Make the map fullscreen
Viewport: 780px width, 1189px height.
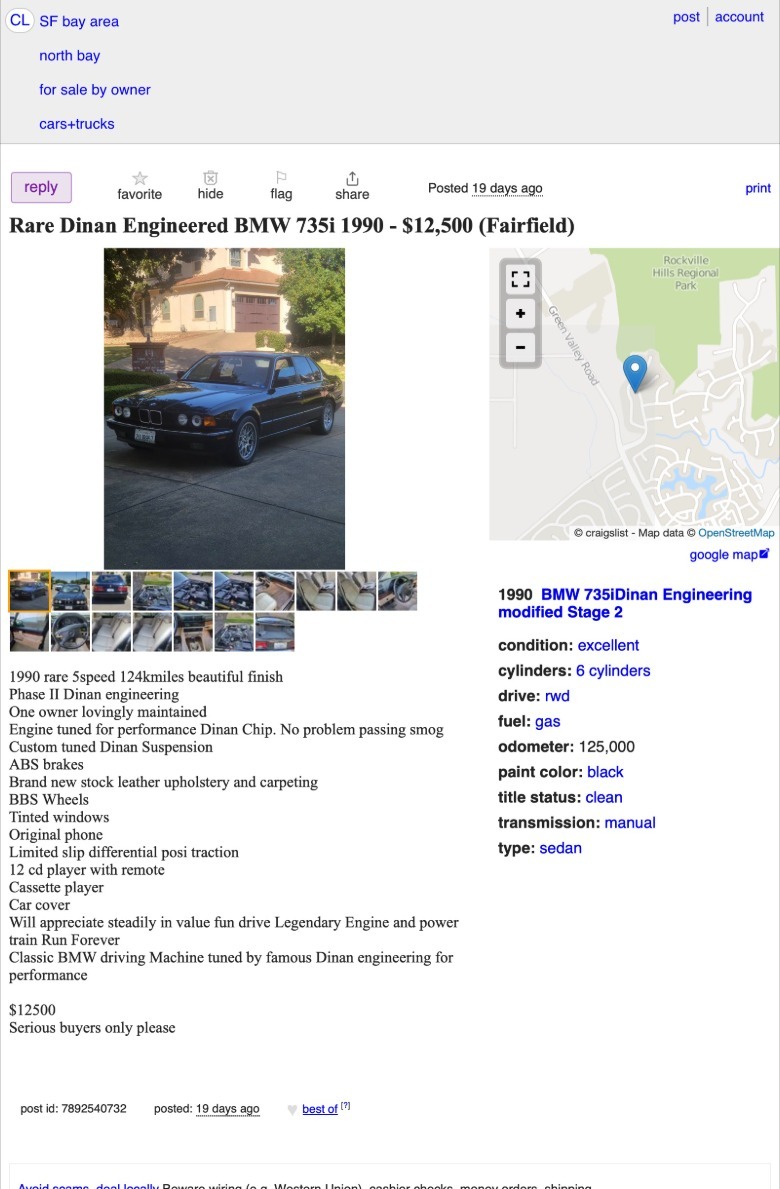tap(520, 280)
